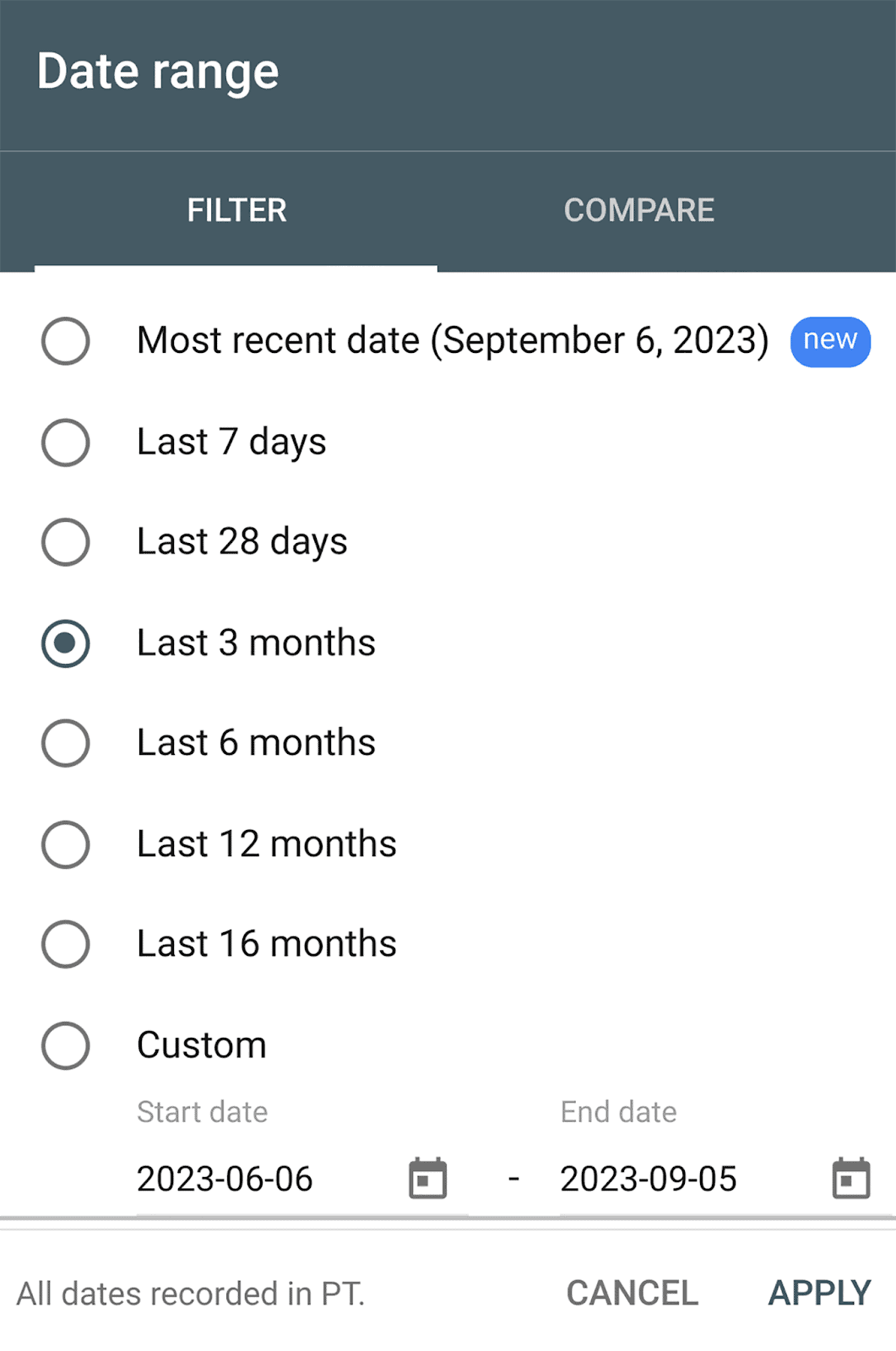896x1351 pixels.
Task: Pick Last 6 months
Action: [66, 743]
